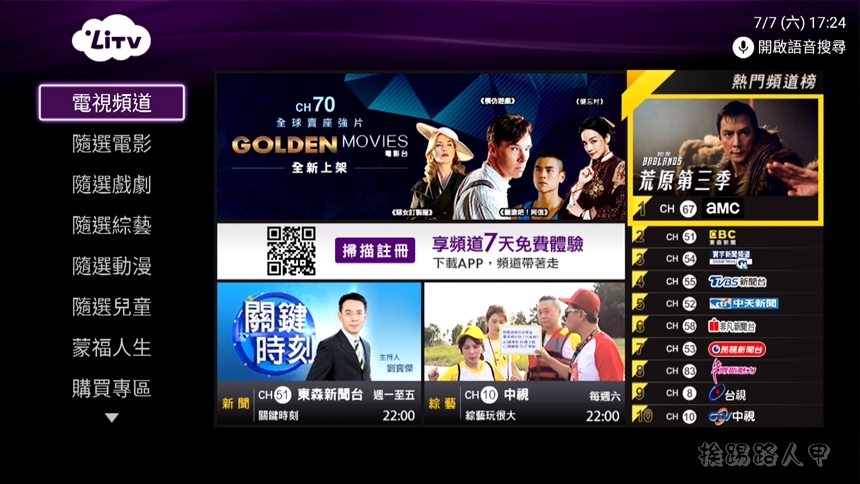This screenshot has width=860, height=484.
Task: Open 隨選電影 on-demand movies
Action: coord(111,143)
